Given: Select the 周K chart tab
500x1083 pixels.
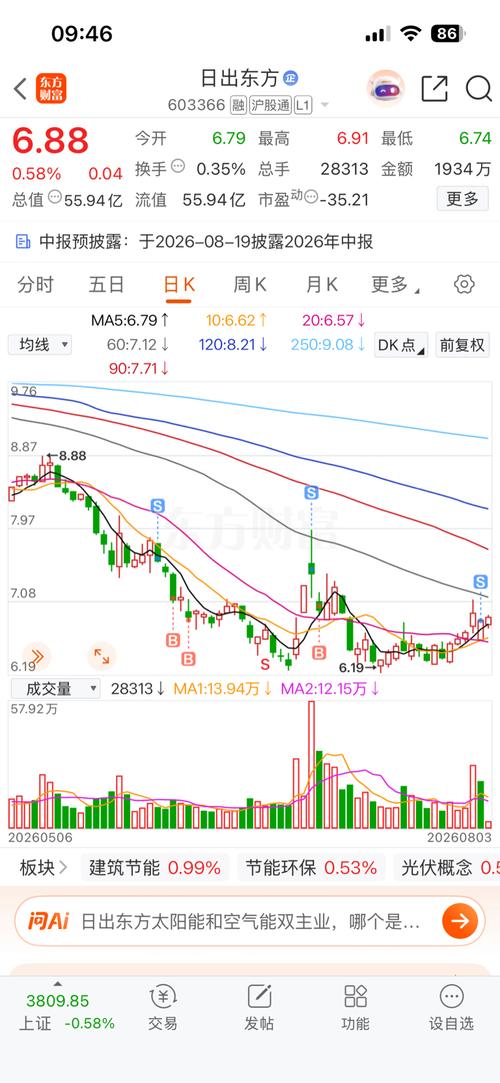Looking at the screenshot, I should pos(250,285).
